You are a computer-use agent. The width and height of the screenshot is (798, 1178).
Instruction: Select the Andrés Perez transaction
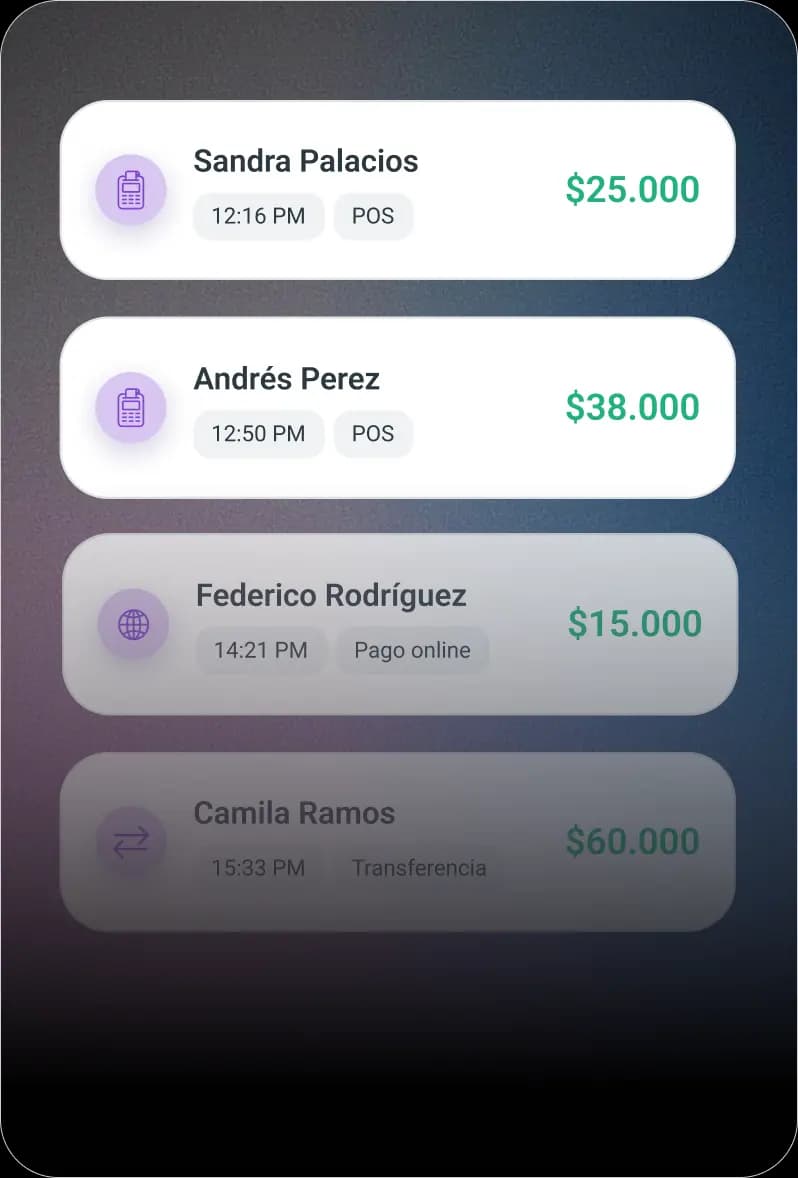(x=398, y=406)
